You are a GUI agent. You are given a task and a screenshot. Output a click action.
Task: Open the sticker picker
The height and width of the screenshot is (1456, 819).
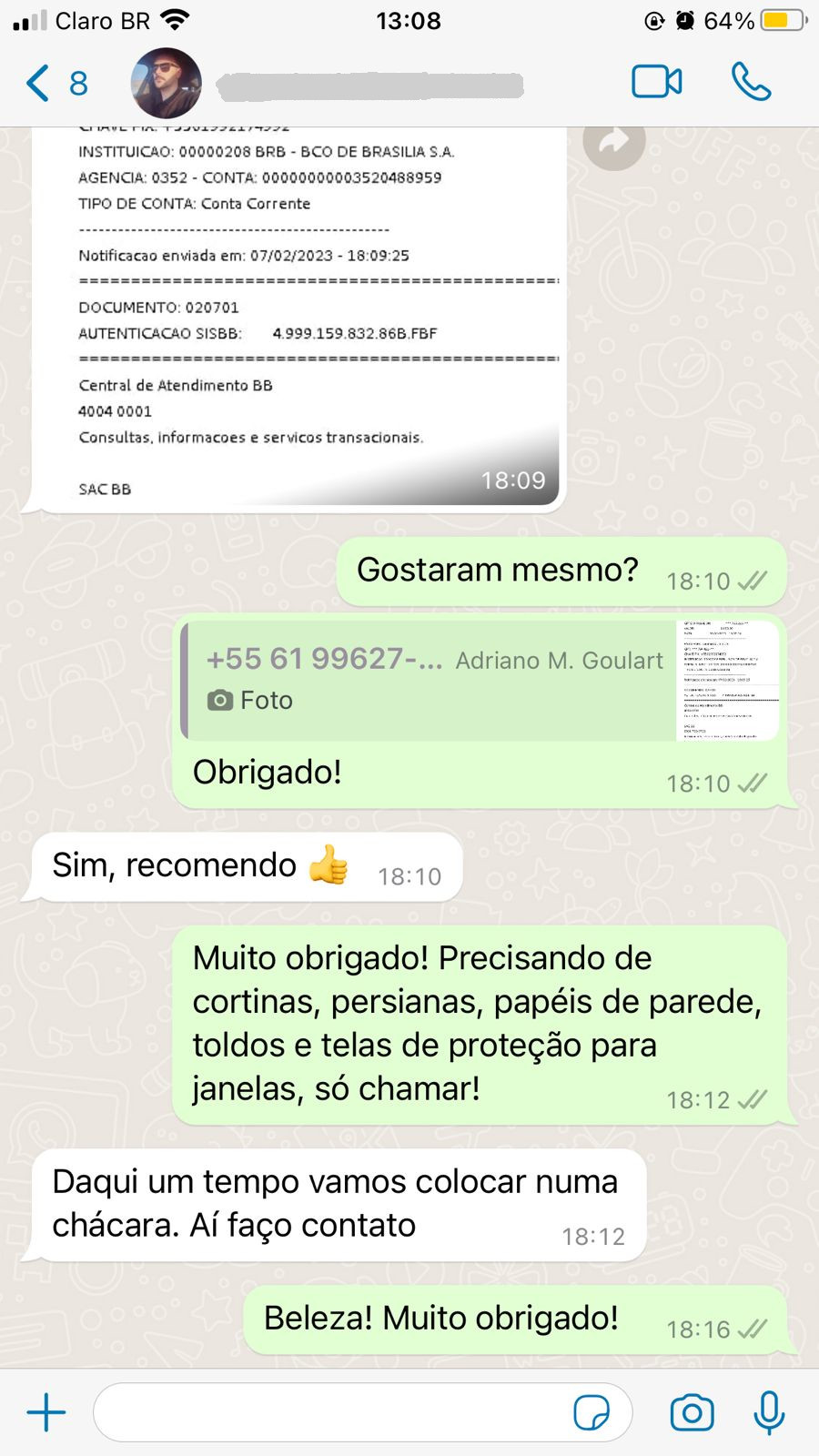pos(591,1412)
